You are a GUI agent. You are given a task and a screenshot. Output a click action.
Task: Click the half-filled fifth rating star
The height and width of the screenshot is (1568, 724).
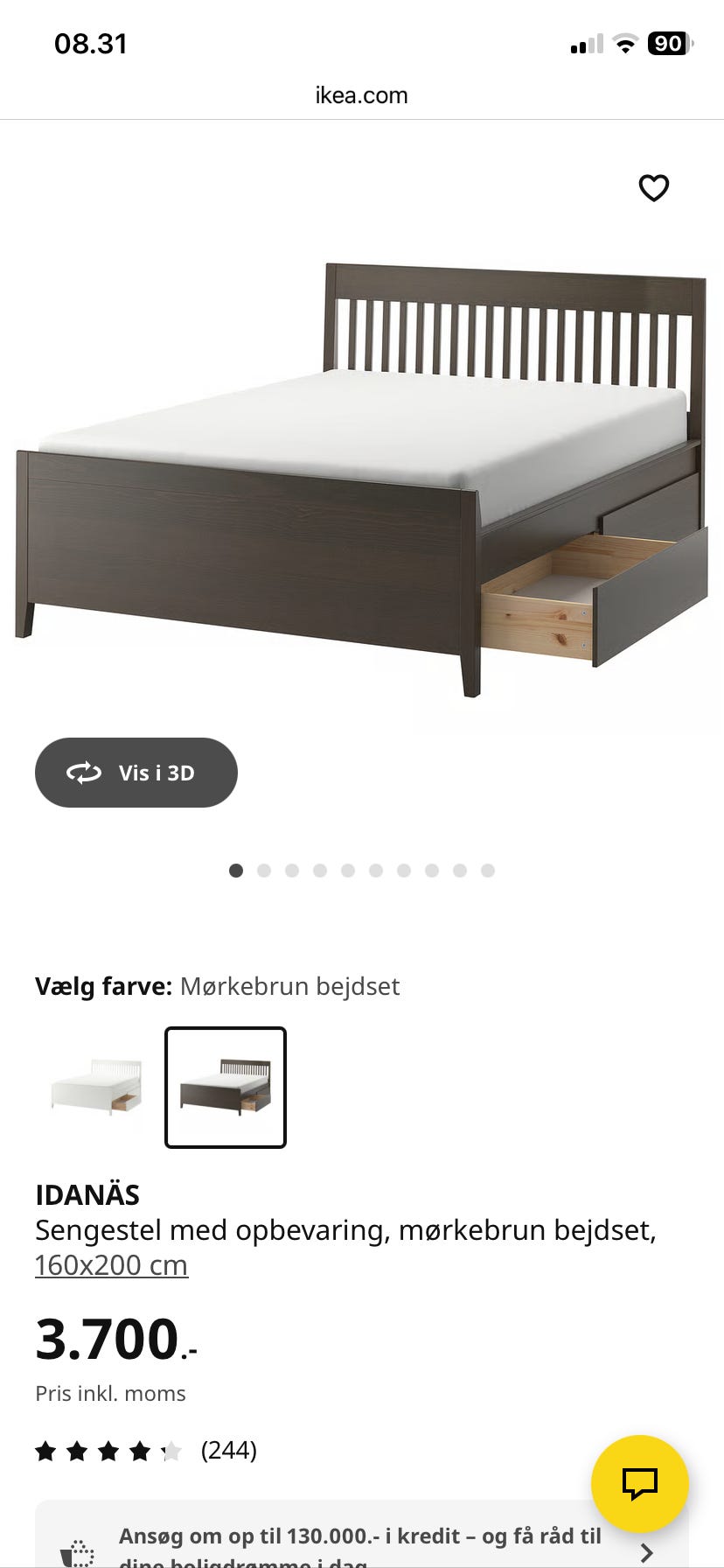coord(172,1451)
